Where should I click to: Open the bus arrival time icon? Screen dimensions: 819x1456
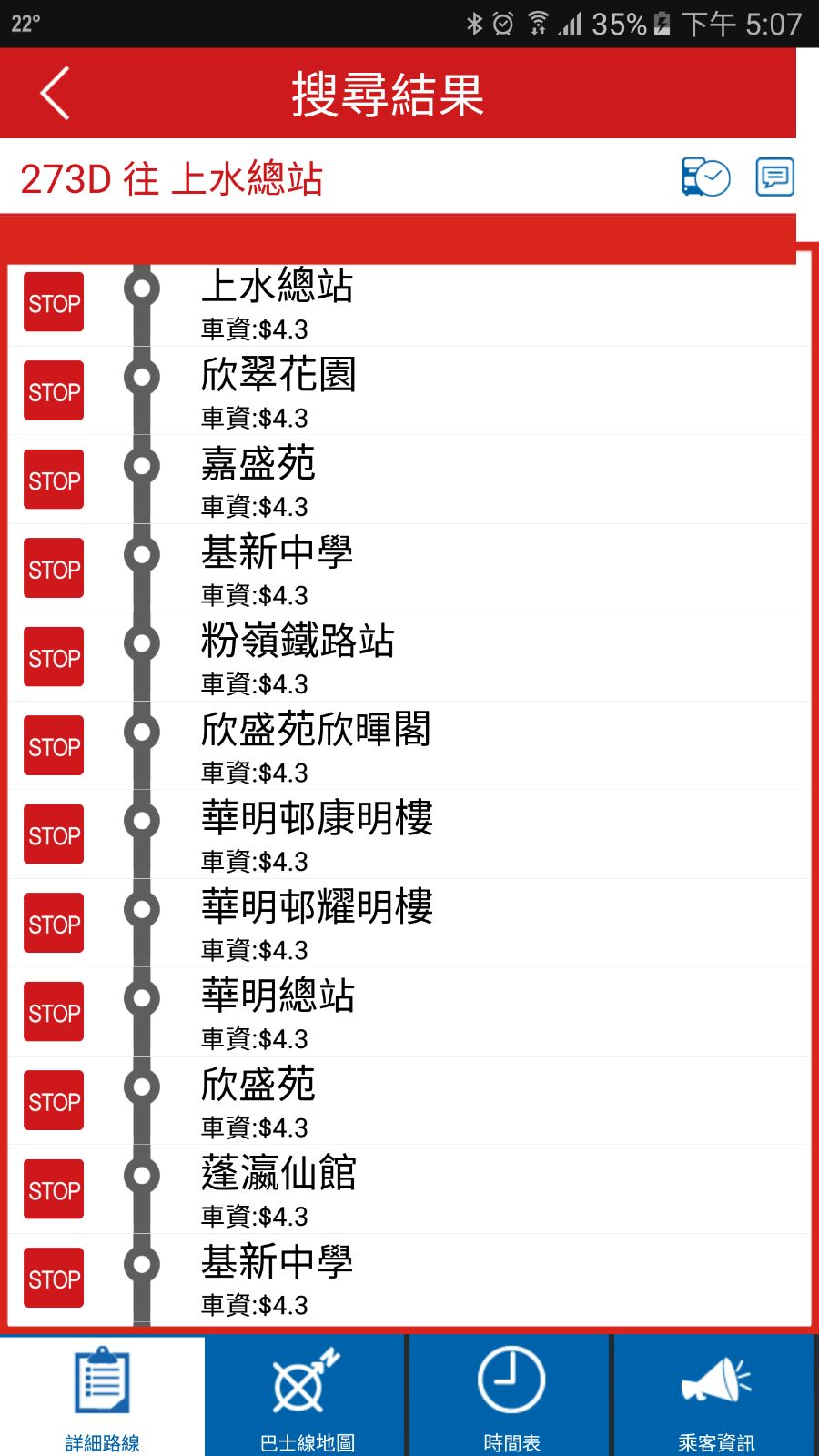pyautogui.click(x=705, y=177)
